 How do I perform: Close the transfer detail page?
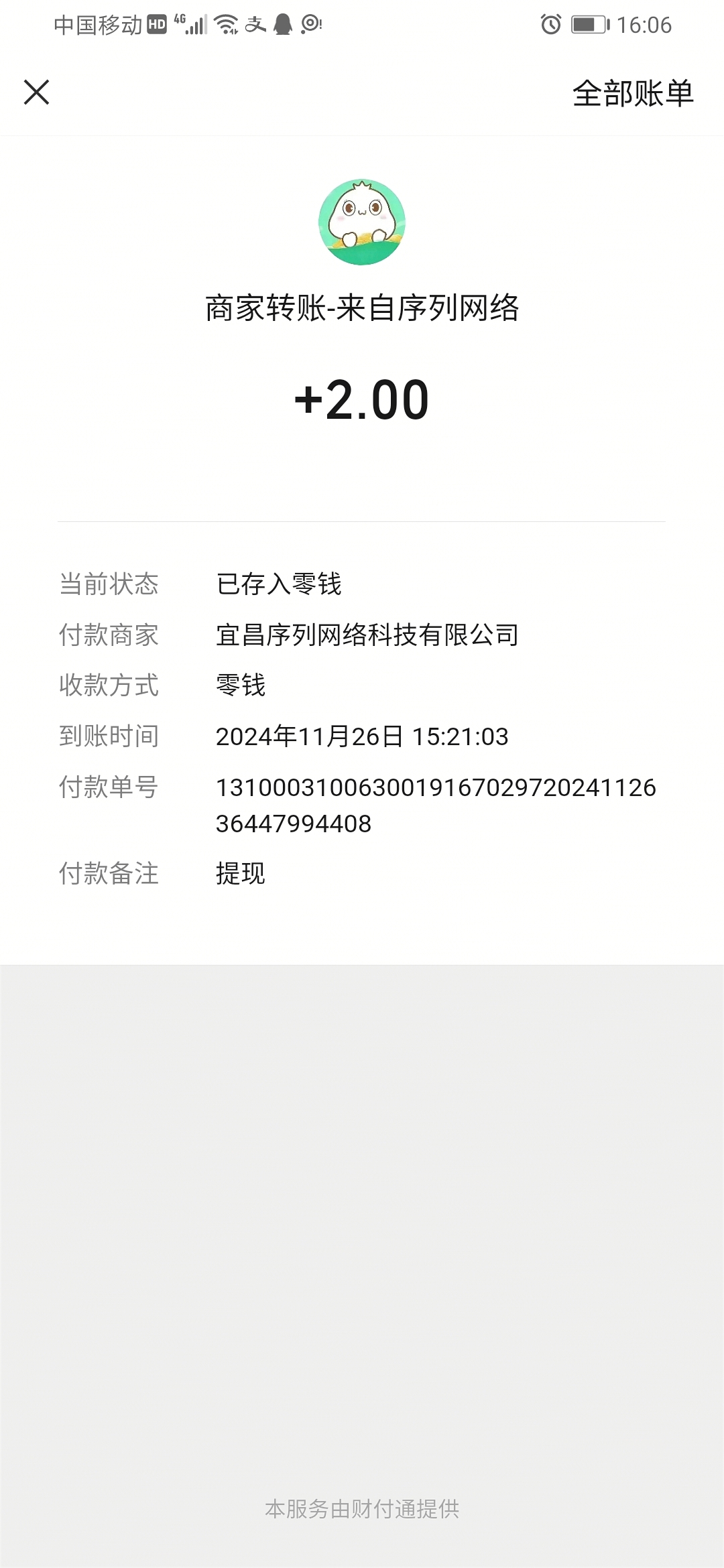point(36,92)
